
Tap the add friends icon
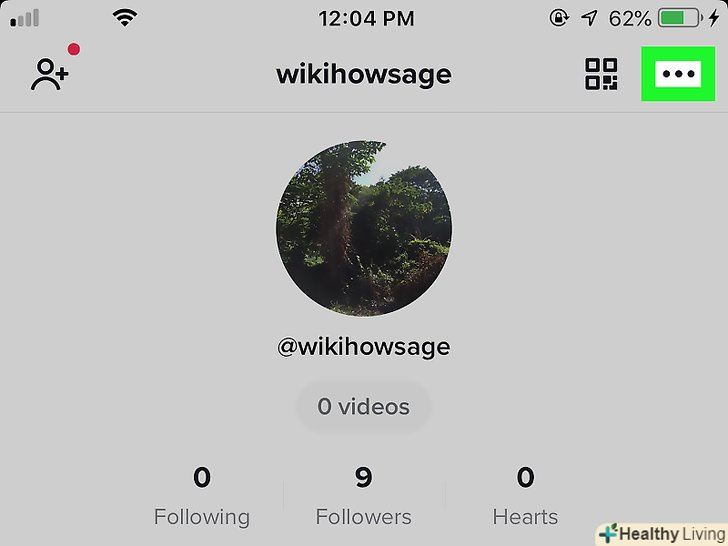pos(50,75)
